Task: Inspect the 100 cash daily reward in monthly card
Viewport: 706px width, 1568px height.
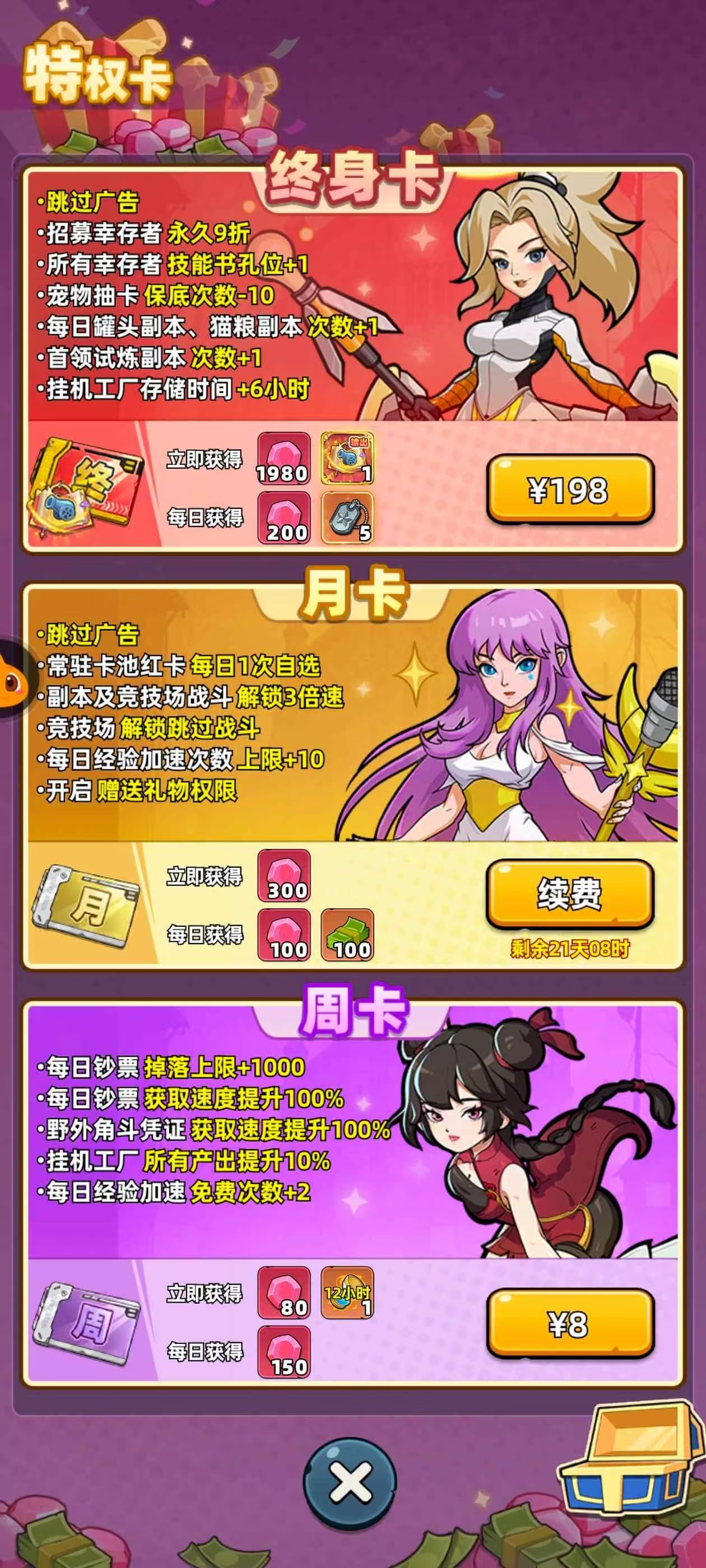Action: [347, 935]
